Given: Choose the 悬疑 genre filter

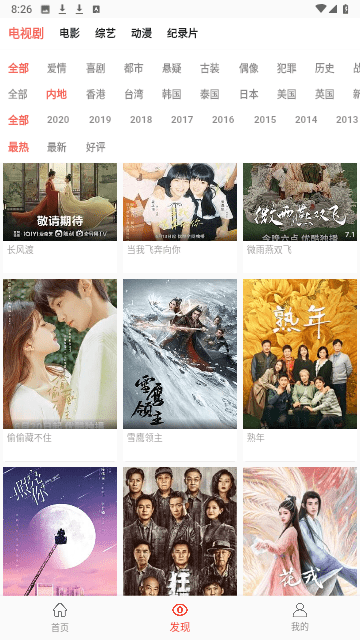Looking at the screenshot, I should (x=171, y=68).
